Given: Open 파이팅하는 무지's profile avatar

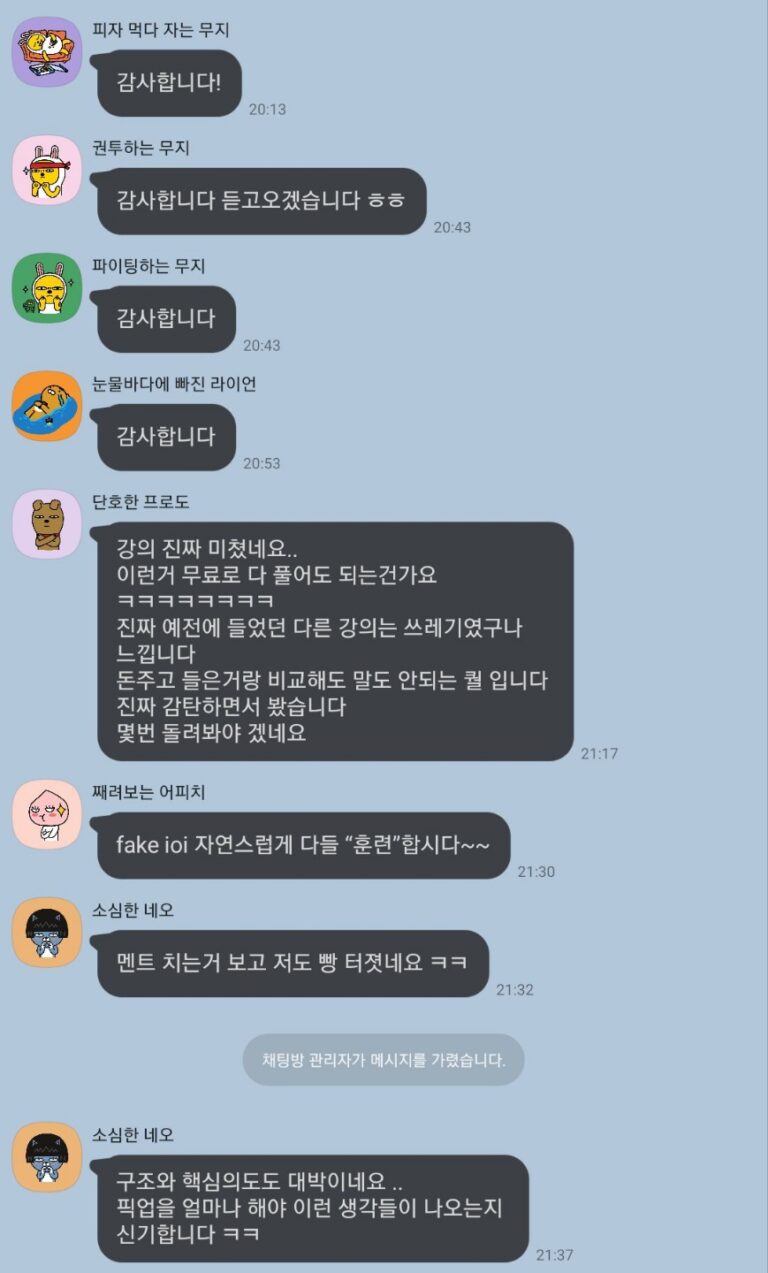Looking at the screenshot, I should point(47,288).
